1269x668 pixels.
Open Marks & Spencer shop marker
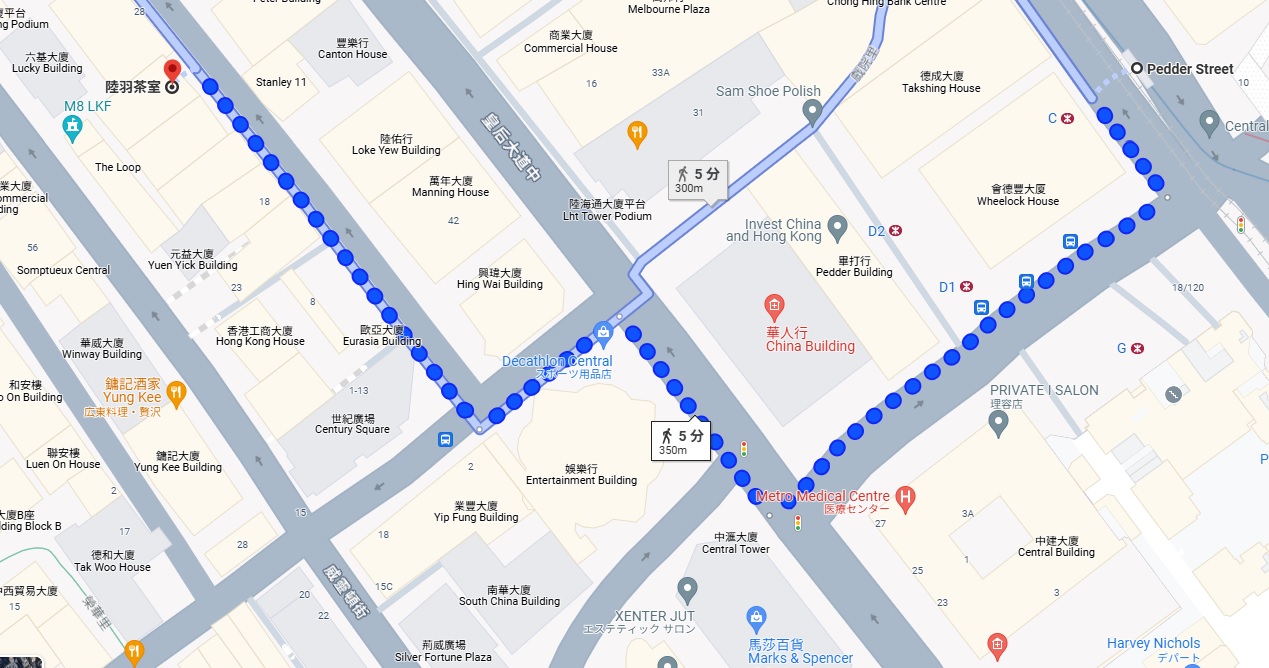(x=757, y=616)
